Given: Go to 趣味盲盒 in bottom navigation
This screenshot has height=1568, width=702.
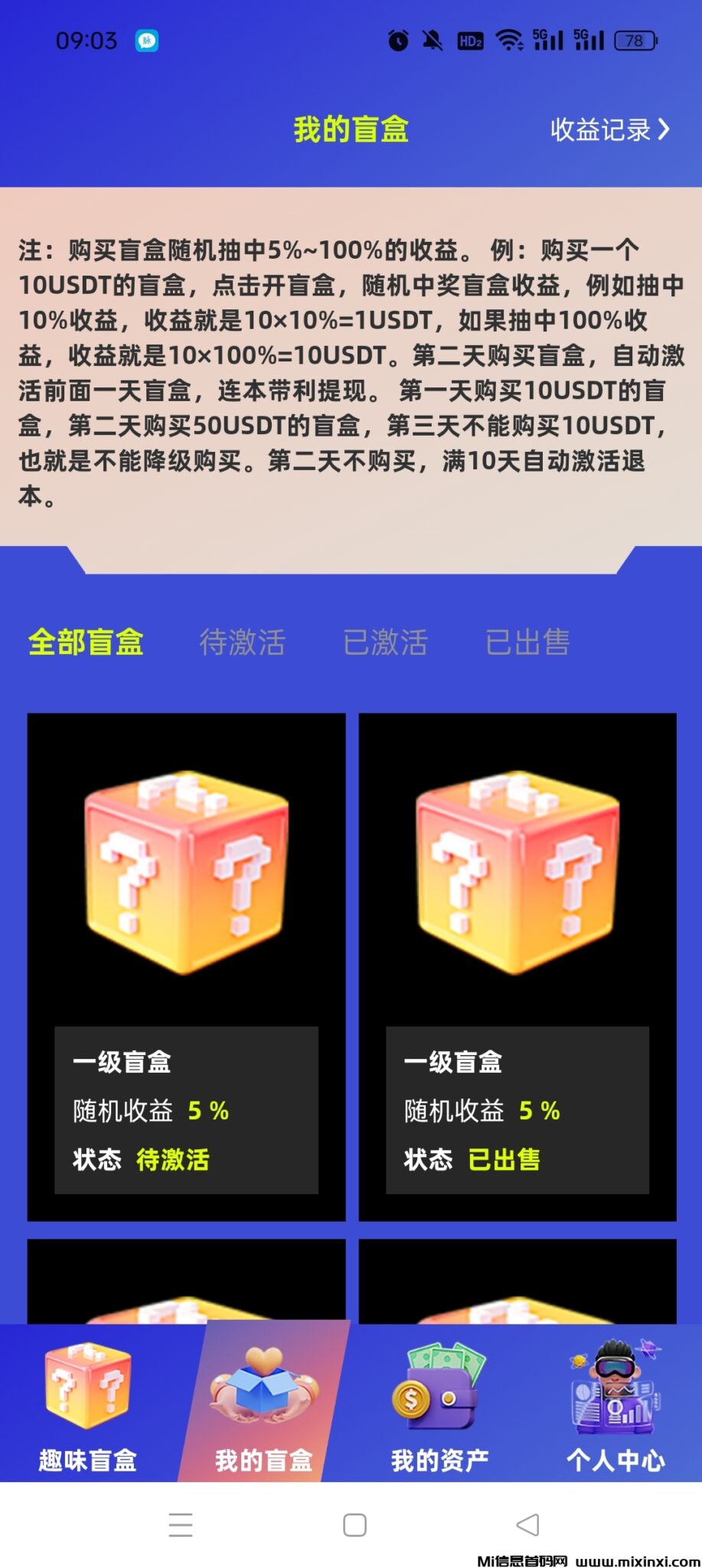Looking at the screenshot, I should coord(88,1407).
